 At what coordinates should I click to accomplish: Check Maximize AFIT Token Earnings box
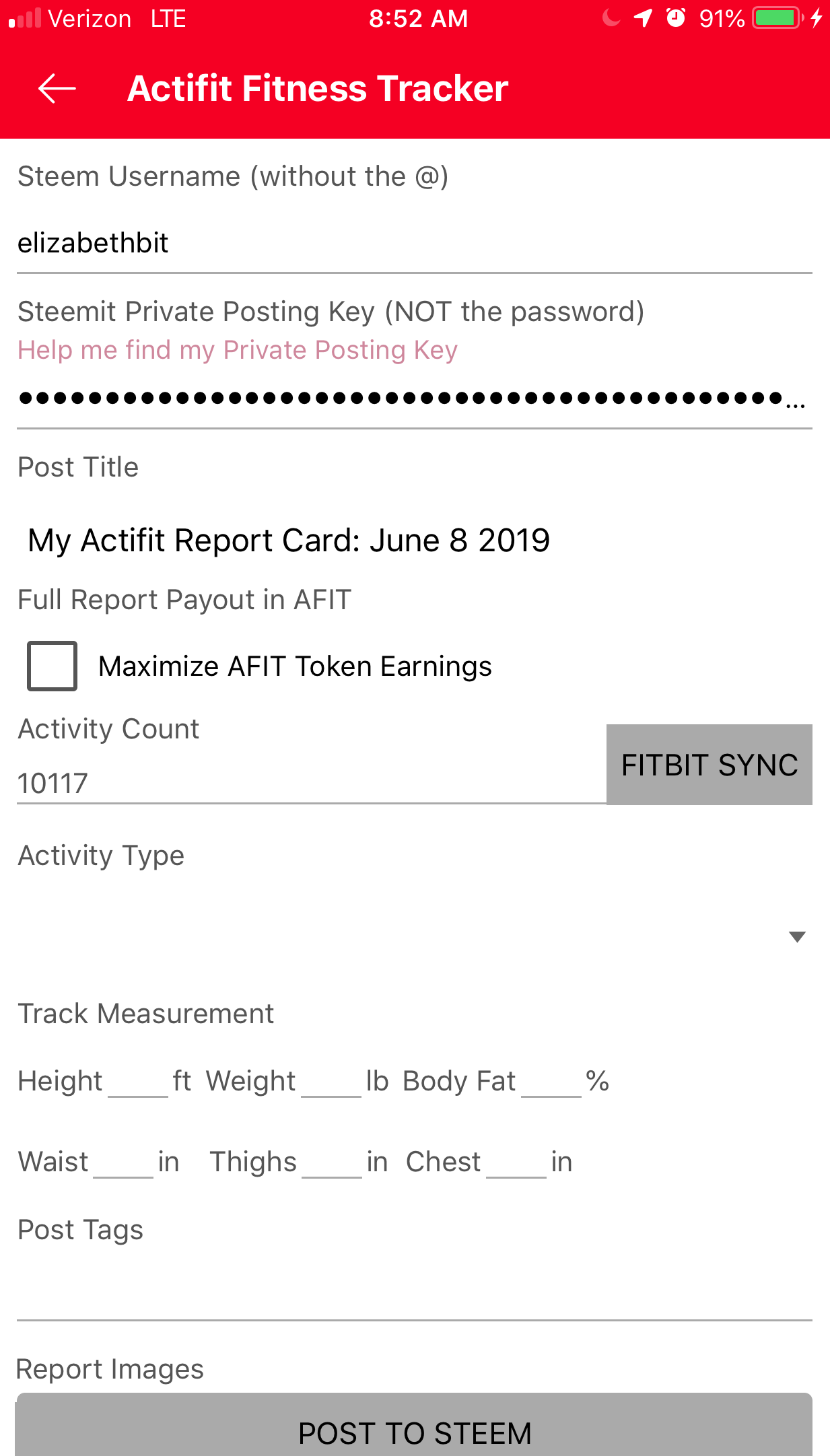pos(52,666)
